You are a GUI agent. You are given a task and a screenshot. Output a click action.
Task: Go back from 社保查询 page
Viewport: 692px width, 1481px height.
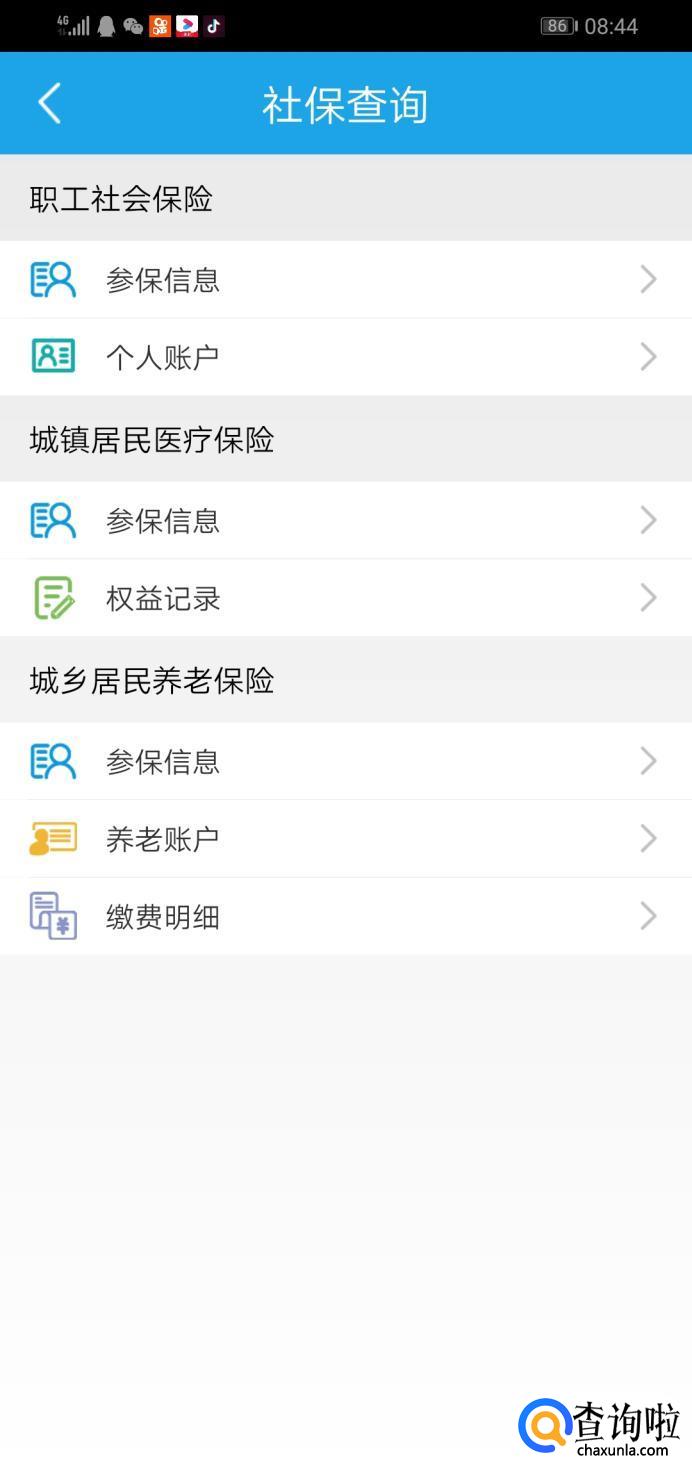(x=50, y=104)
